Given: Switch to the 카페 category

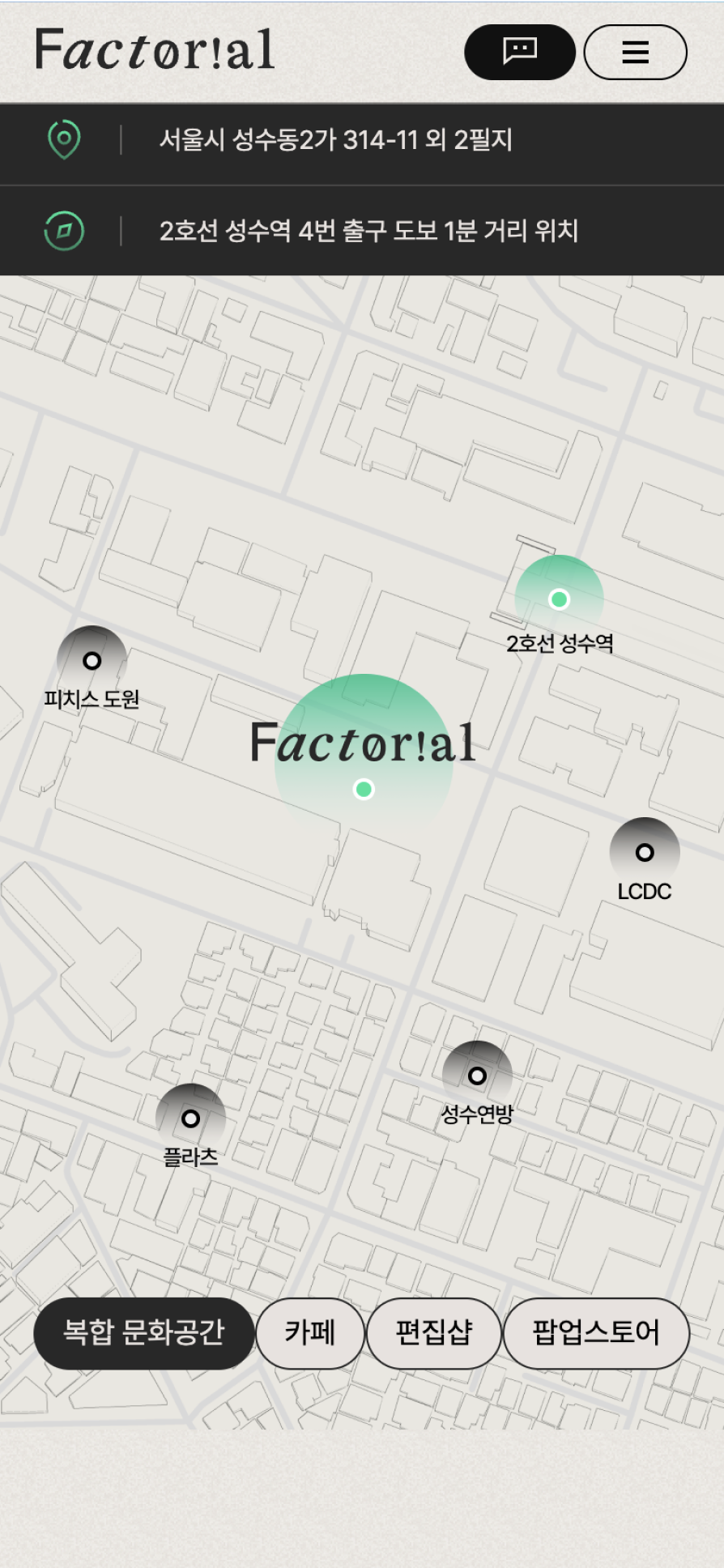Looking at the screenshot, I should (309, 1333).
